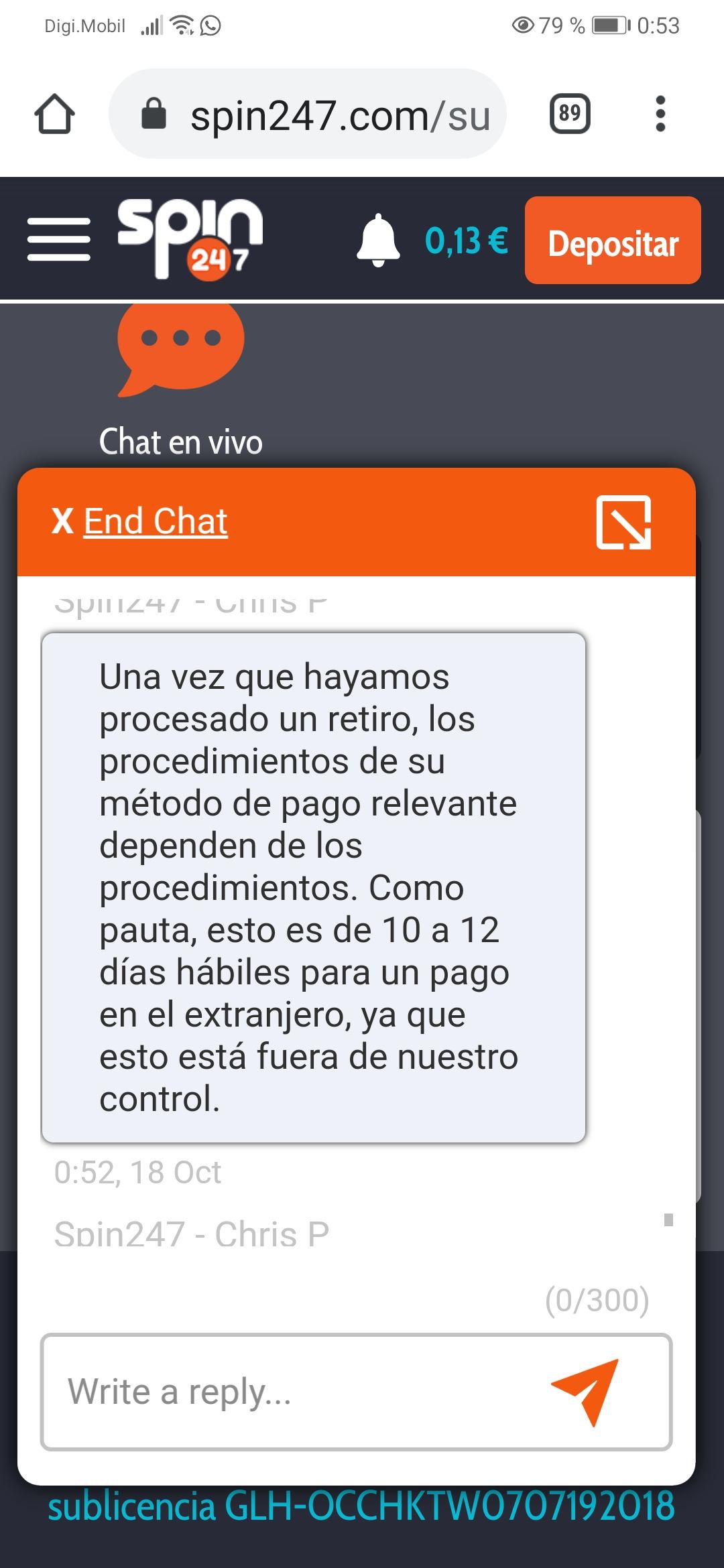Minimize the chat window
Viewport: 724px width, 1568px height.
pos(623,522)
